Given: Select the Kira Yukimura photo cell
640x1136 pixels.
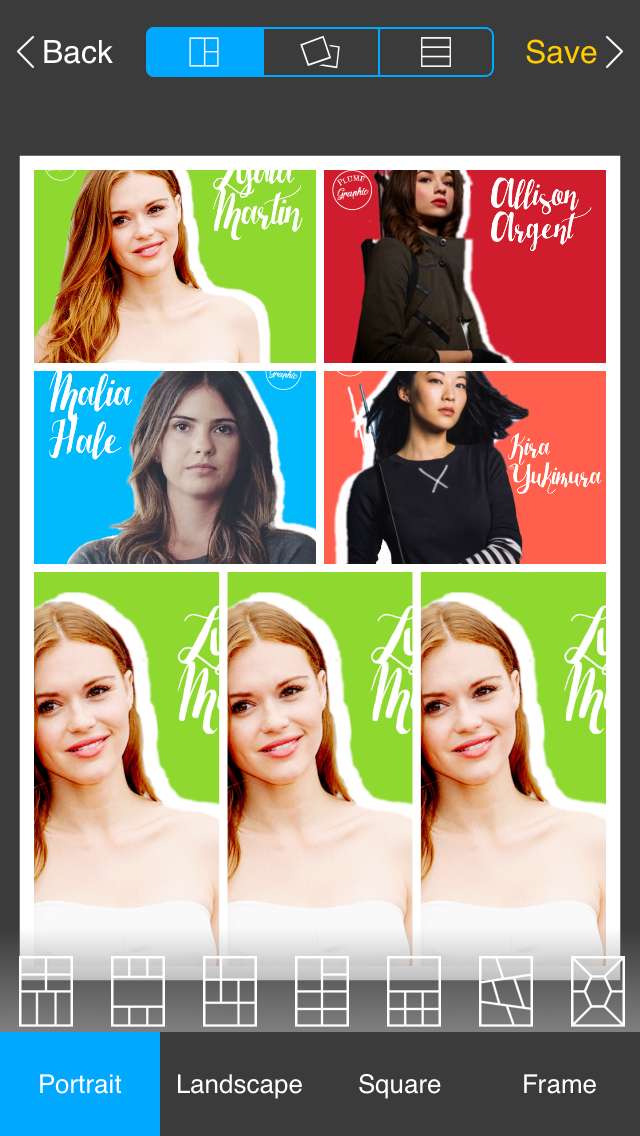Looking at the screenshot, I should [465, 467].
